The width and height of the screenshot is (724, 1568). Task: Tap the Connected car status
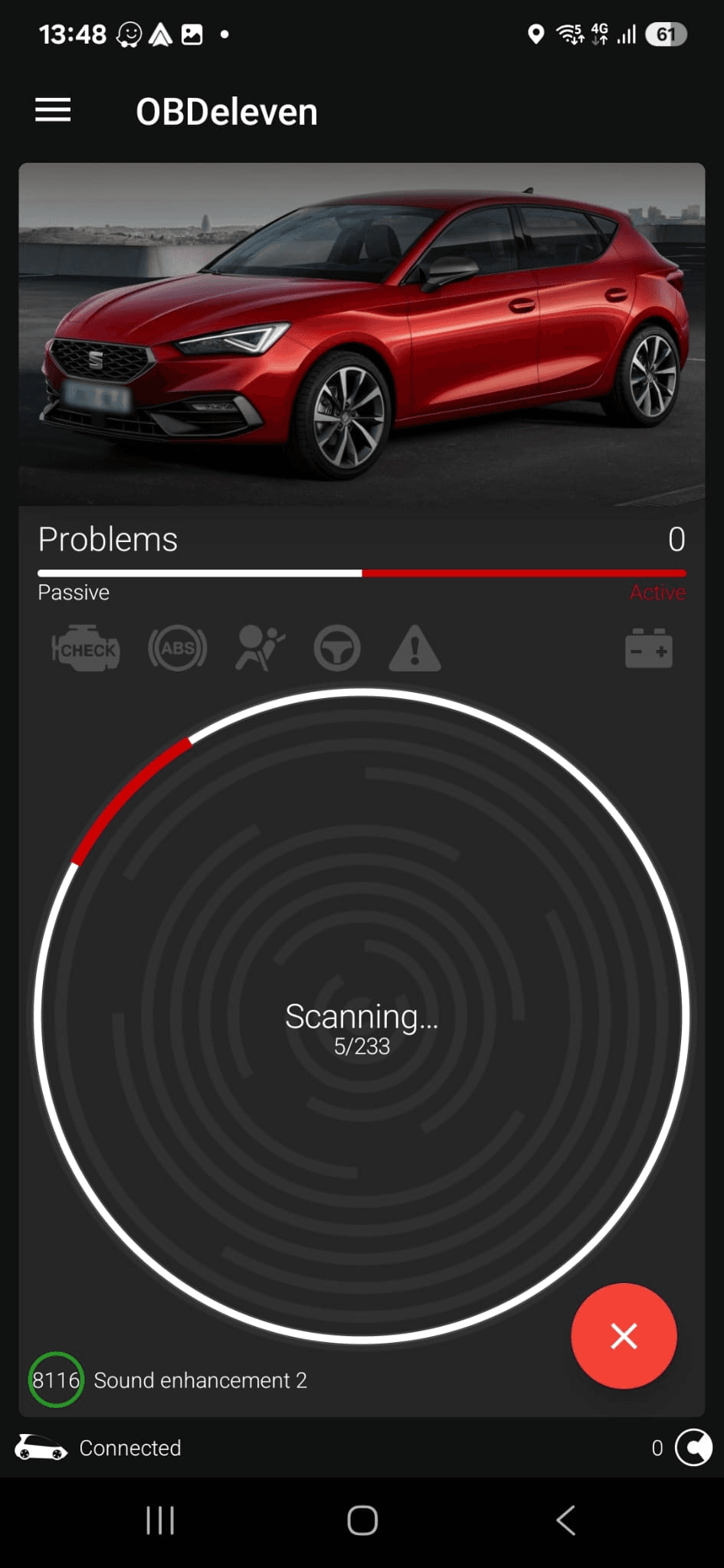pyautogui.click(x=100, y=1448)
